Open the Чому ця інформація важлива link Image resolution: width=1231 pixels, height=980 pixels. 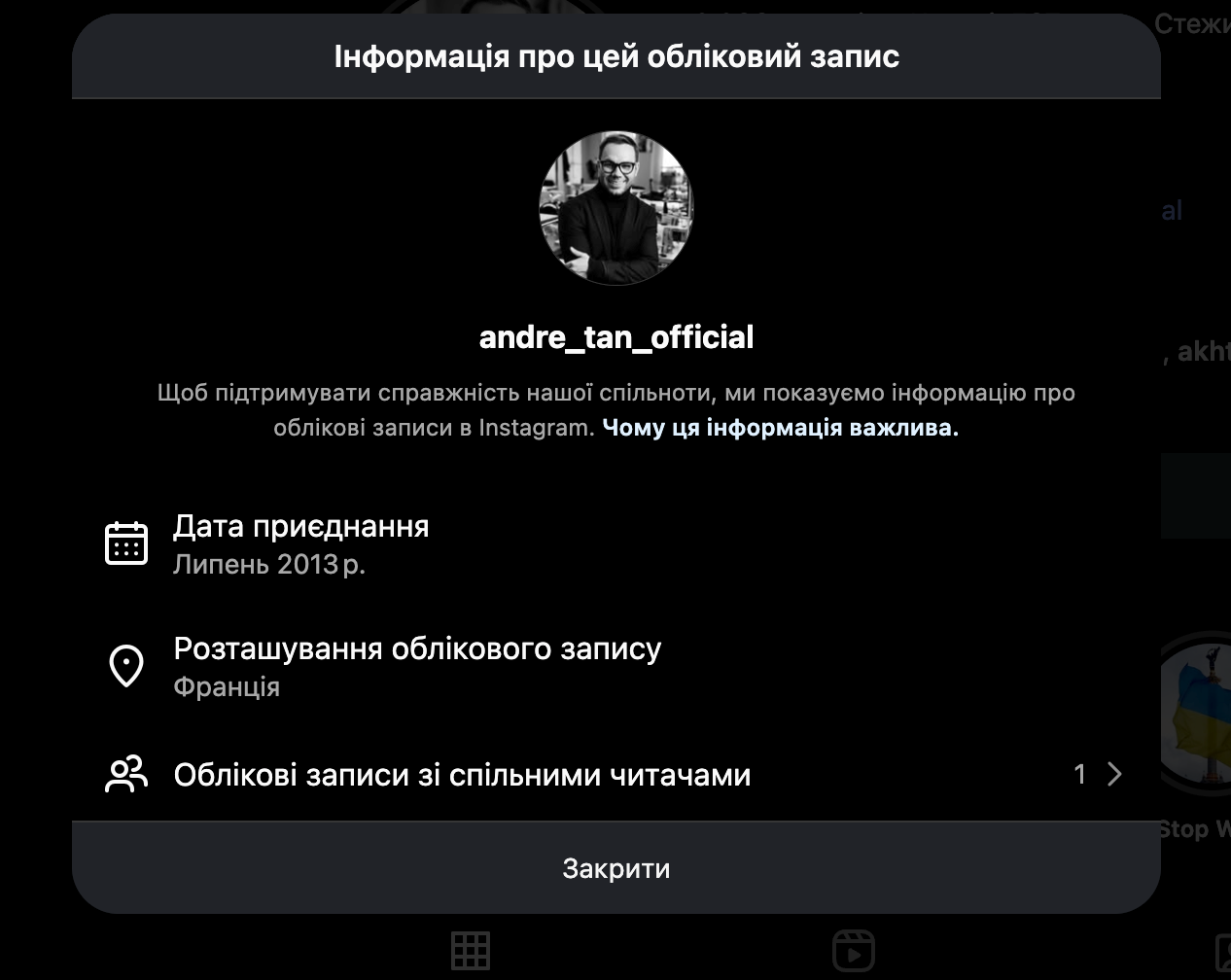pos(780,428)
